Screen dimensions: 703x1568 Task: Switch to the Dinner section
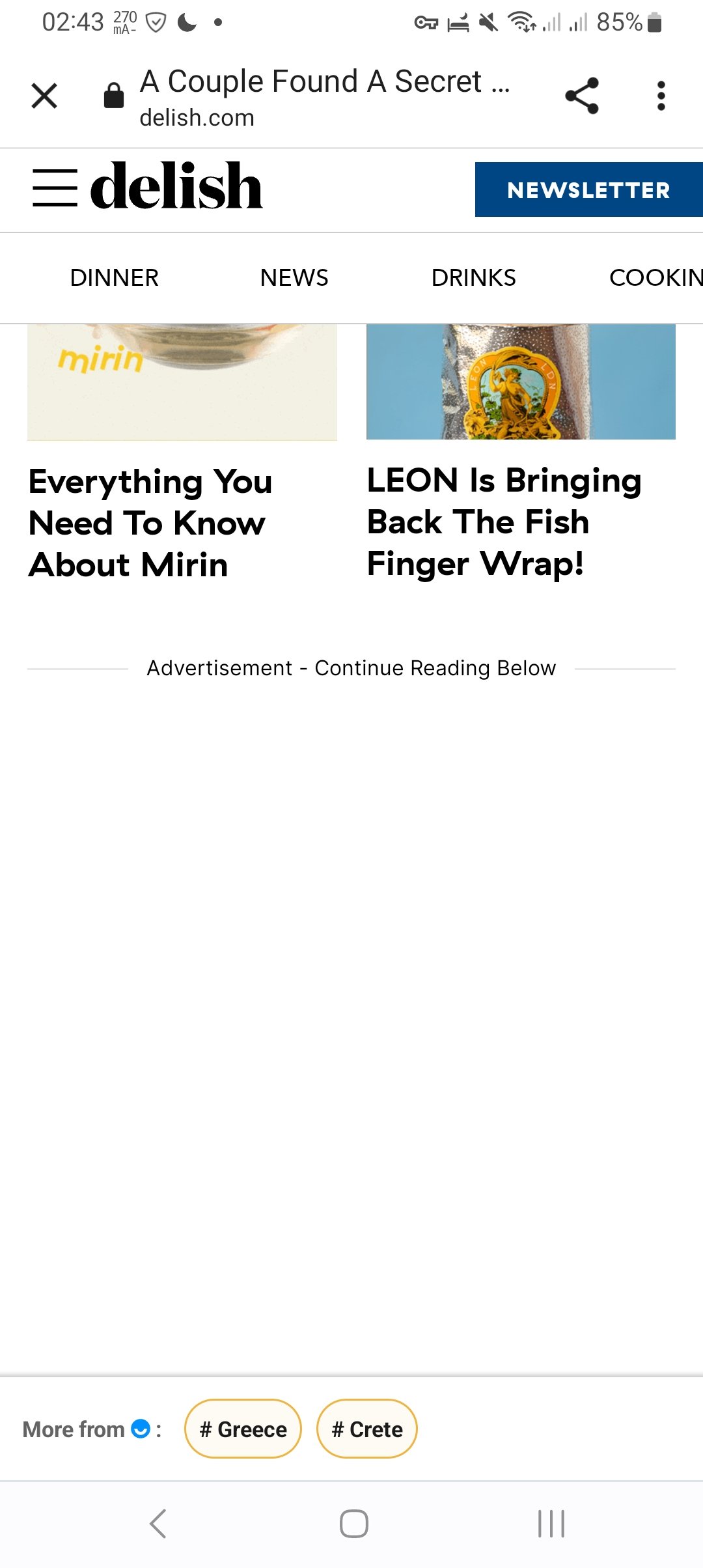(115, 278)
